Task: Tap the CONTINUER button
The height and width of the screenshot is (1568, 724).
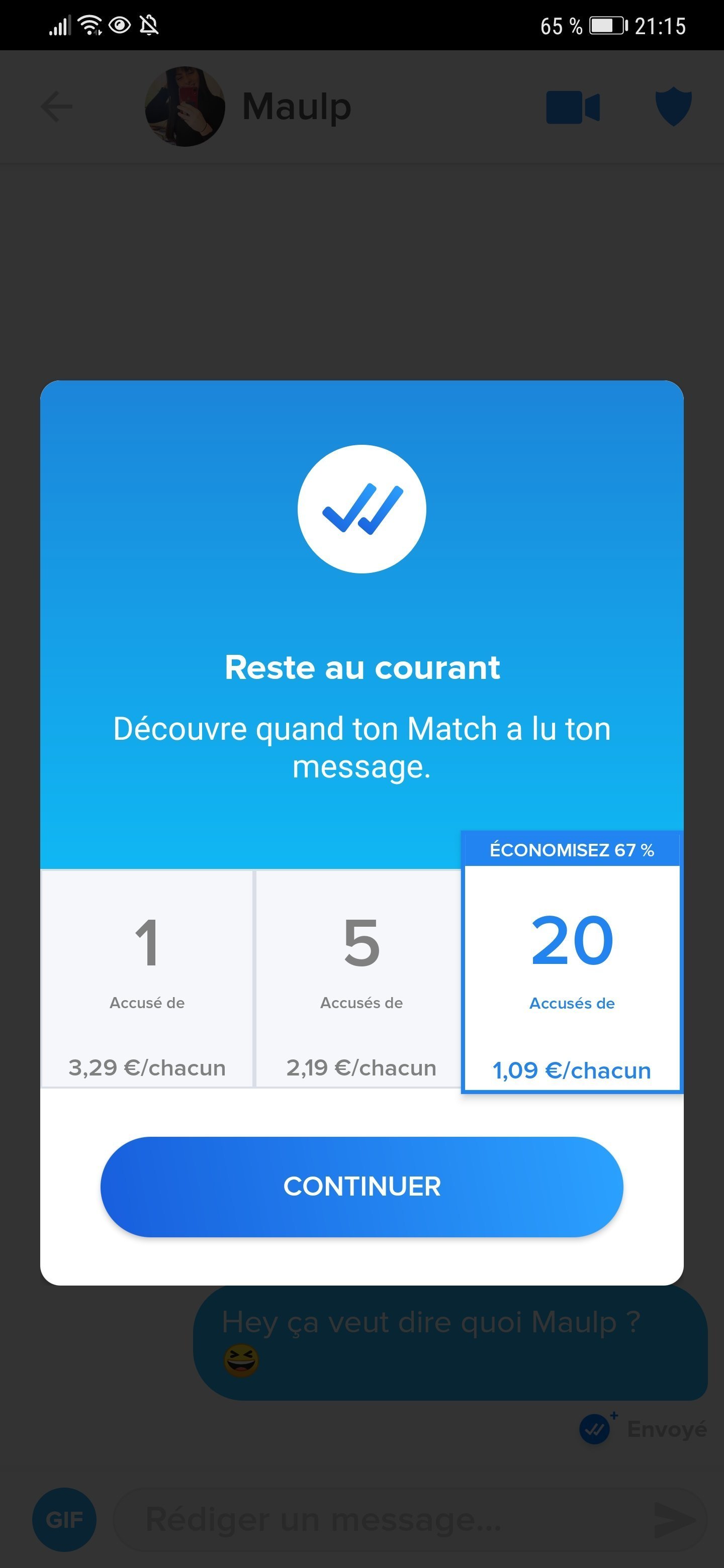Action: pyautogui.click(x=361, y=1187)
